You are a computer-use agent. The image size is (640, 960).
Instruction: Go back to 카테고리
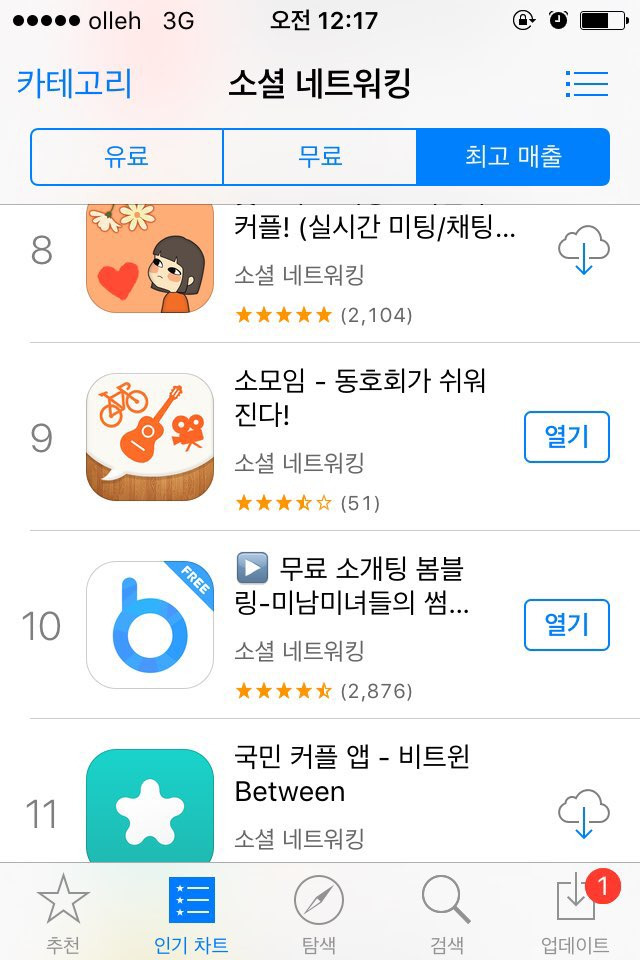pyautogui.click(x=74, y=83)
